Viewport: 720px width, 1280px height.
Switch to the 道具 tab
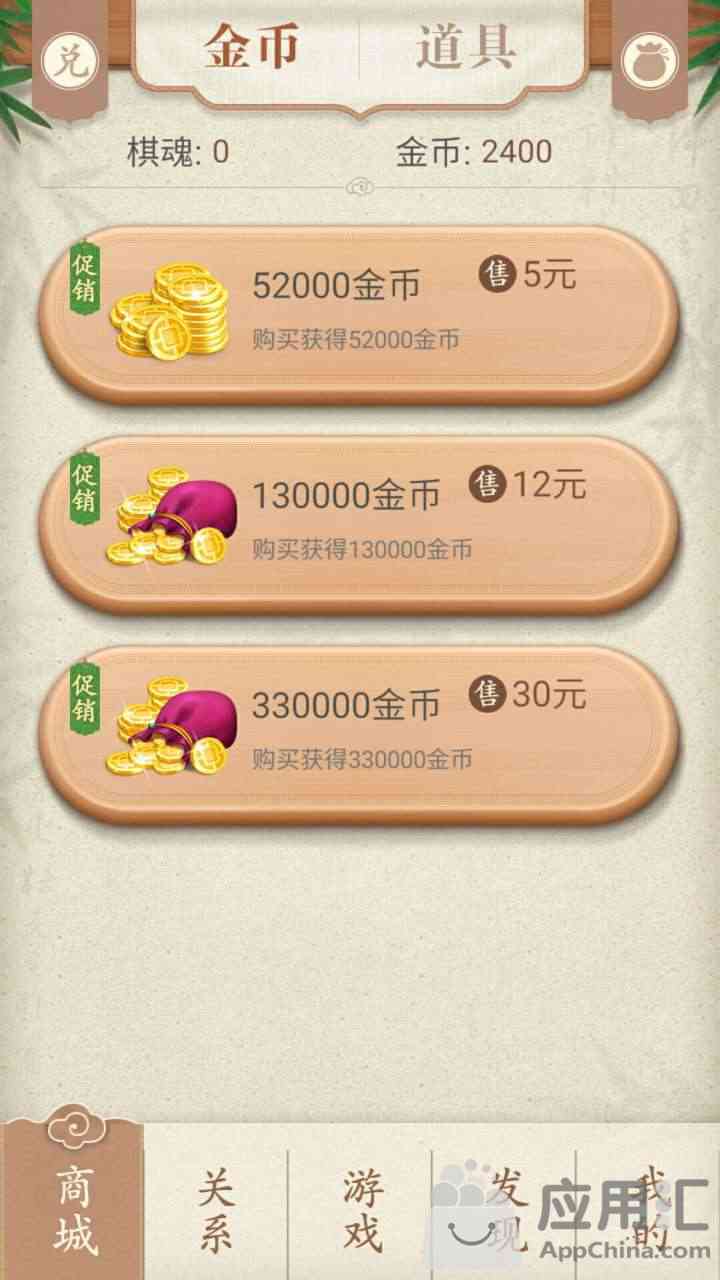click(x=467, y=49)
